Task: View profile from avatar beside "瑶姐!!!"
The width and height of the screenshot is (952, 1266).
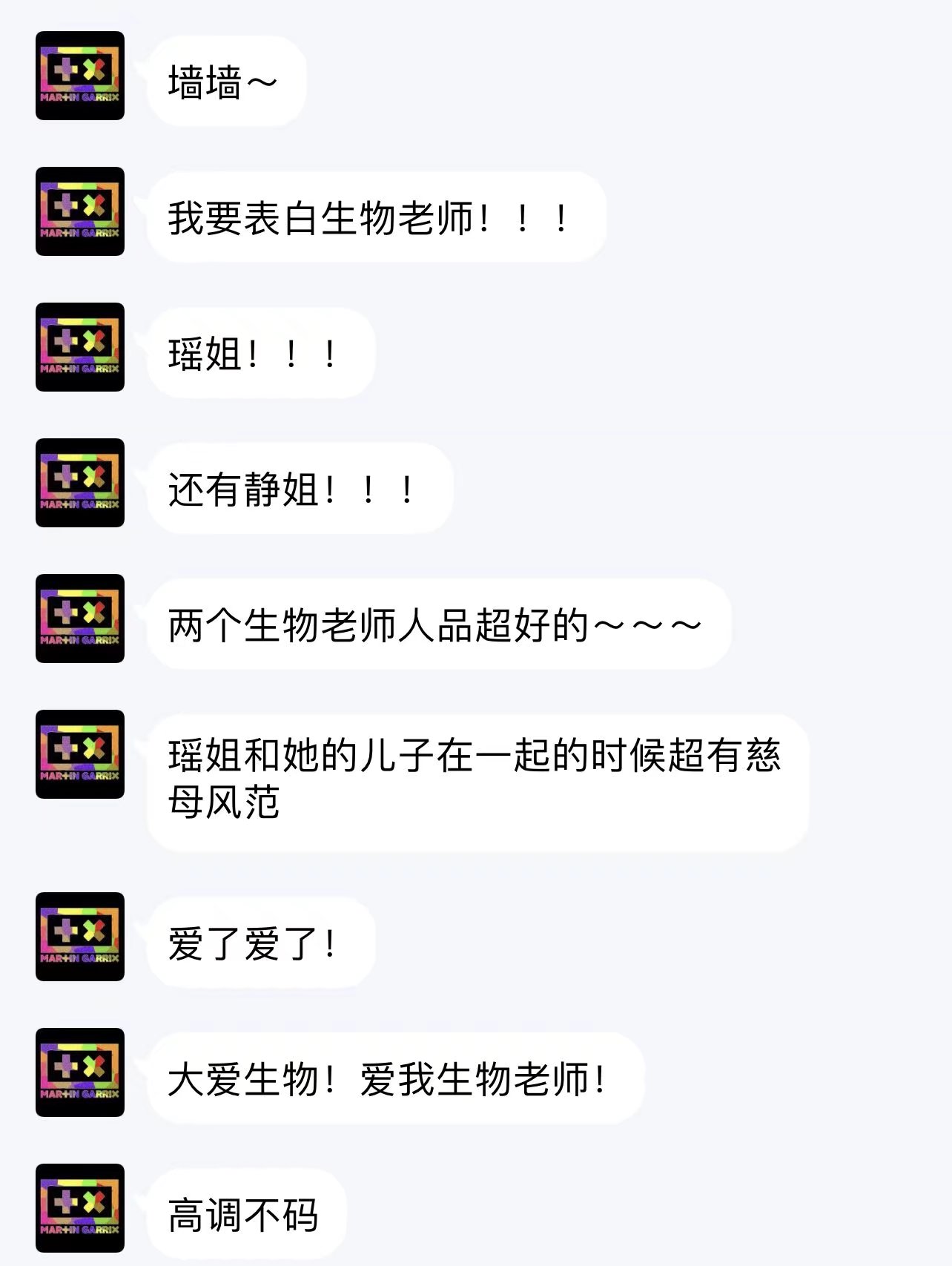Action: 80,347
